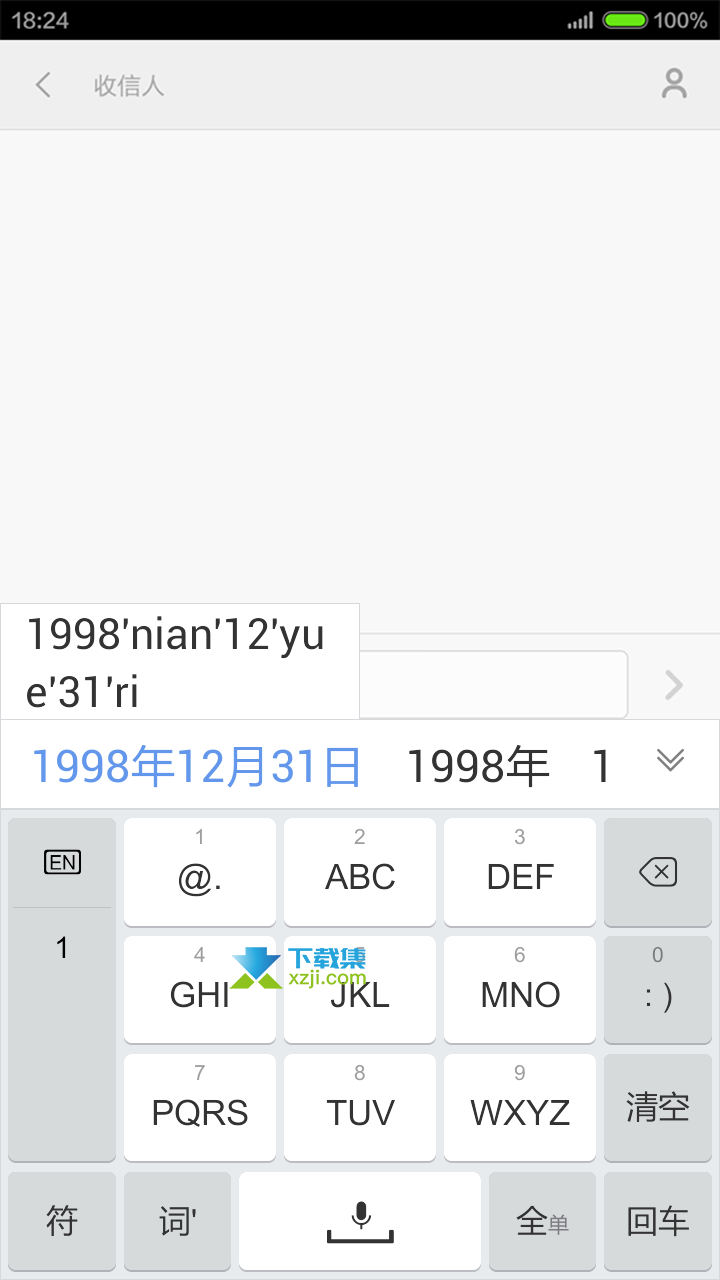Tap the WXYZ key
Viewport: 720px width, 1280px height.
[x=520, y=1108]
